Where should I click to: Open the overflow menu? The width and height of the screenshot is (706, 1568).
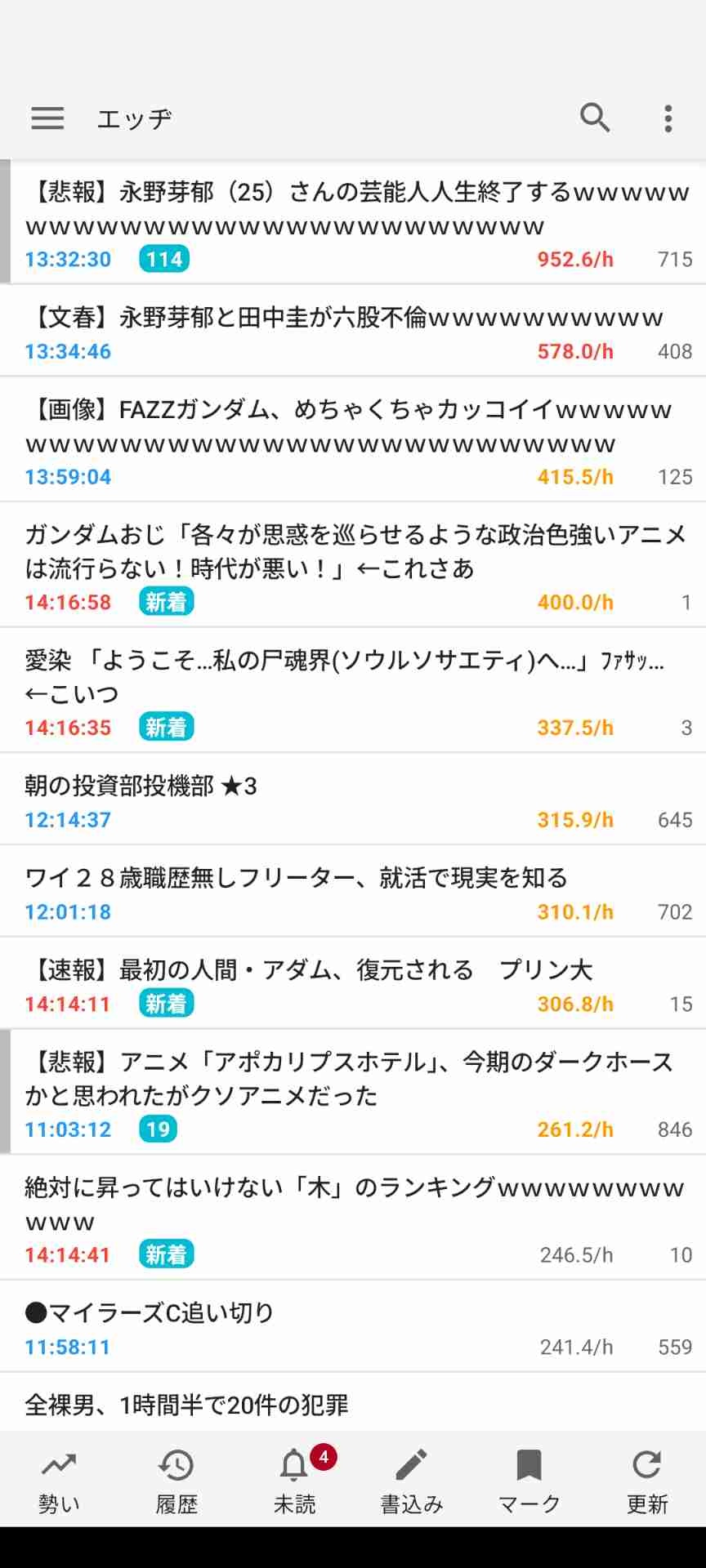coord(668,118)
